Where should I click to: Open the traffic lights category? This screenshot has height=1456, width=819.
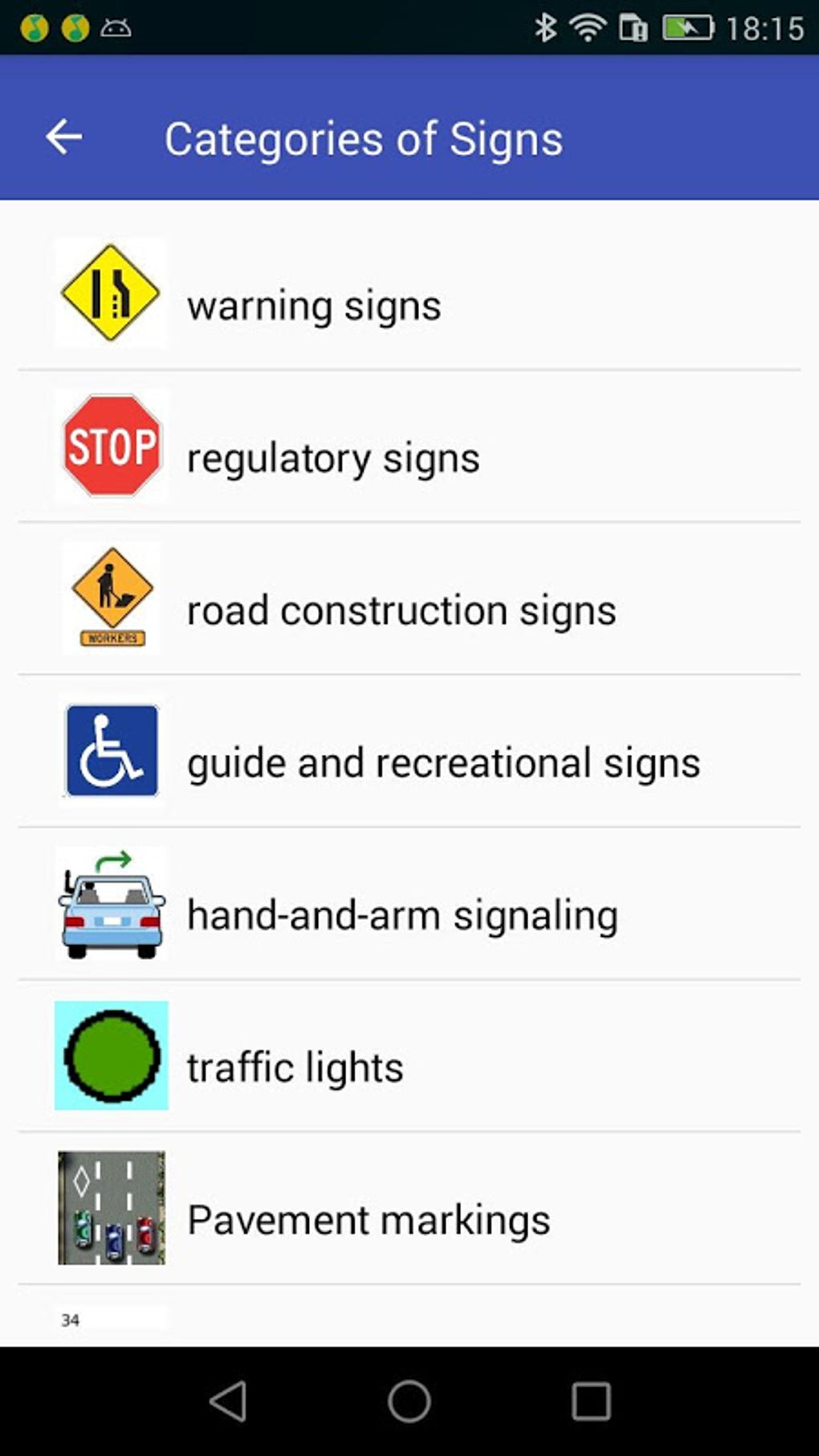coord(295,1068)
